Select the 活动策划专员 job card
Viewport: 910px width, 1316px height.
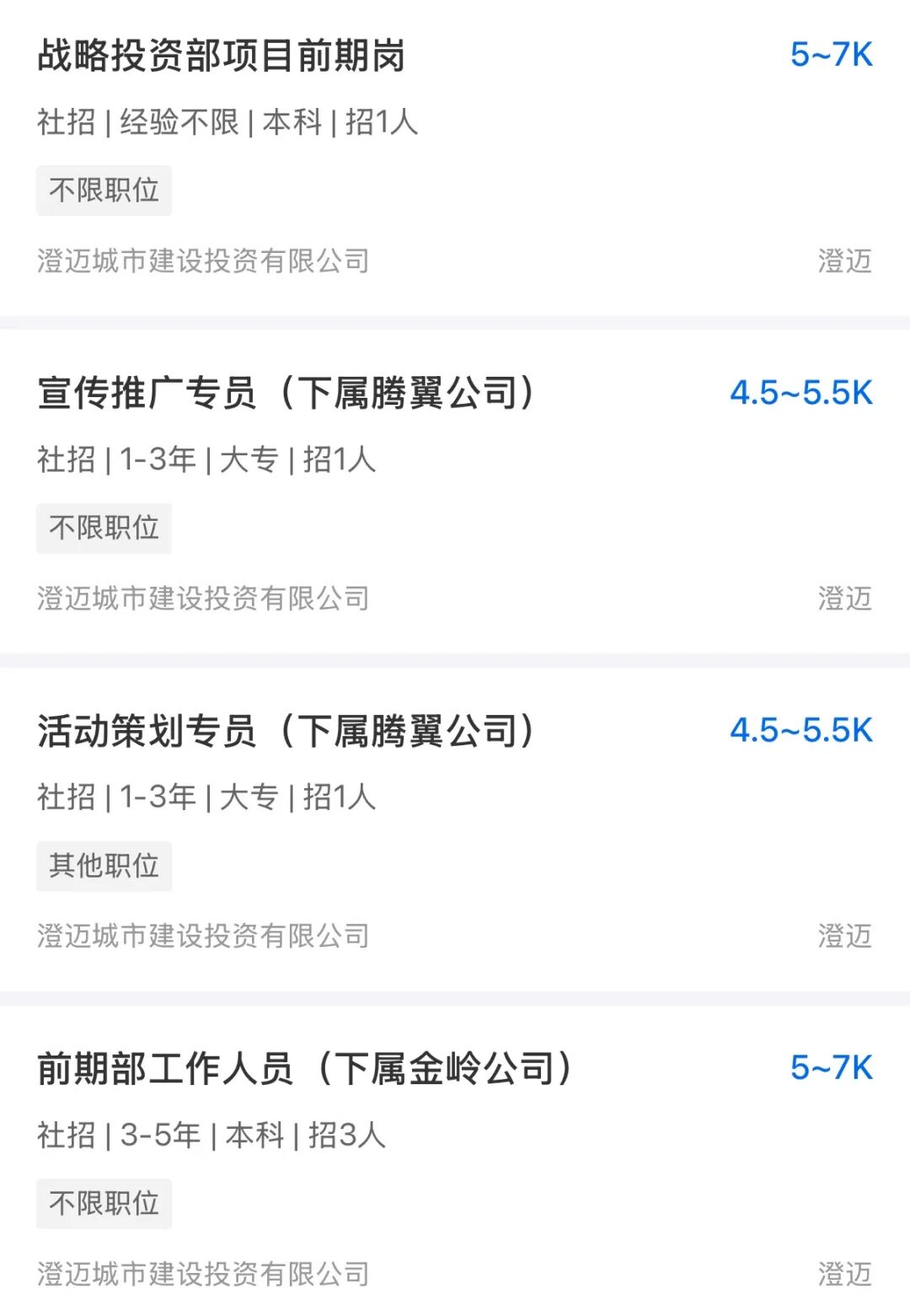point(286,731)
